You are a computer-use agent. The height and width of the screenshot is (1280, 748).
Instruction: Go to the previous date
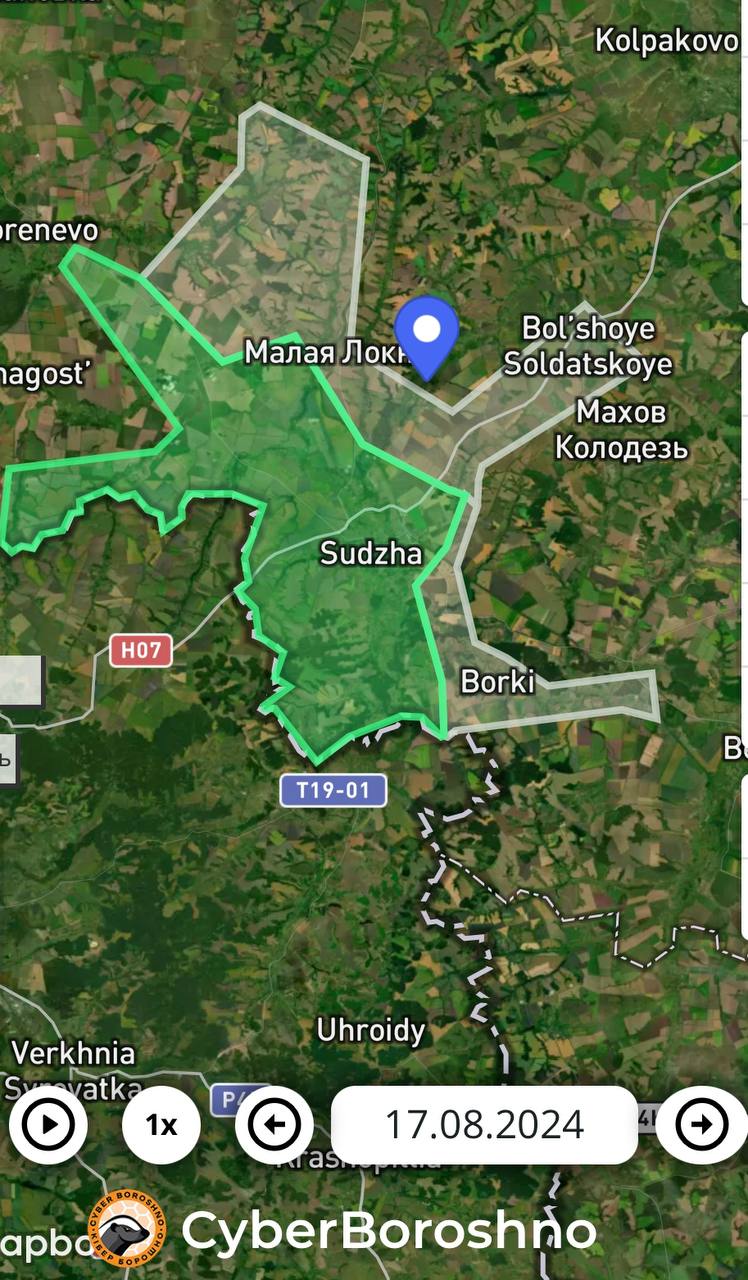pyautogui.click(x=274, y=1126)
